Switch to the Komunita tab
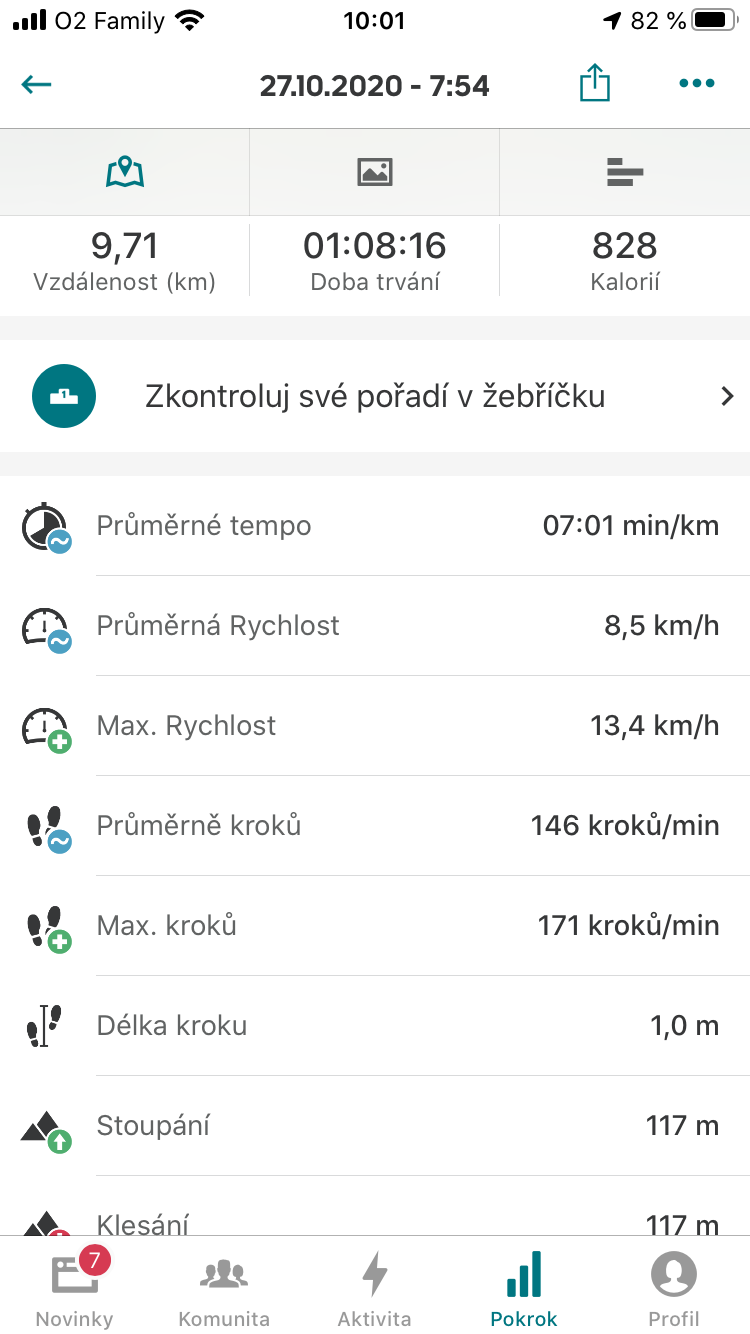The image size is (750, 1334). [x=224, y=1287]
